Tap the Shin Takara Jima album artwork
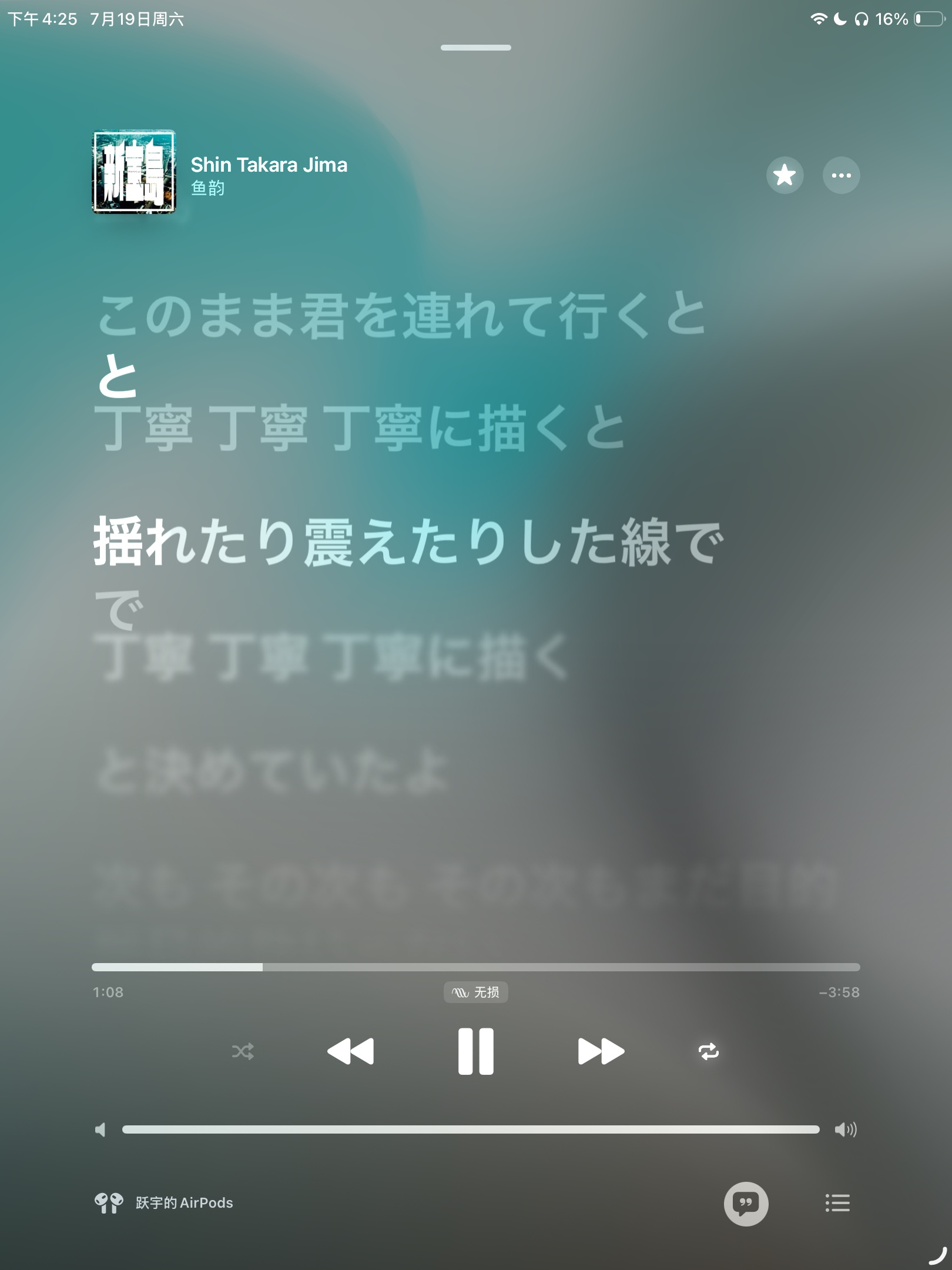The width and height of the screenshot is (952, 1270). pos(134,172)
